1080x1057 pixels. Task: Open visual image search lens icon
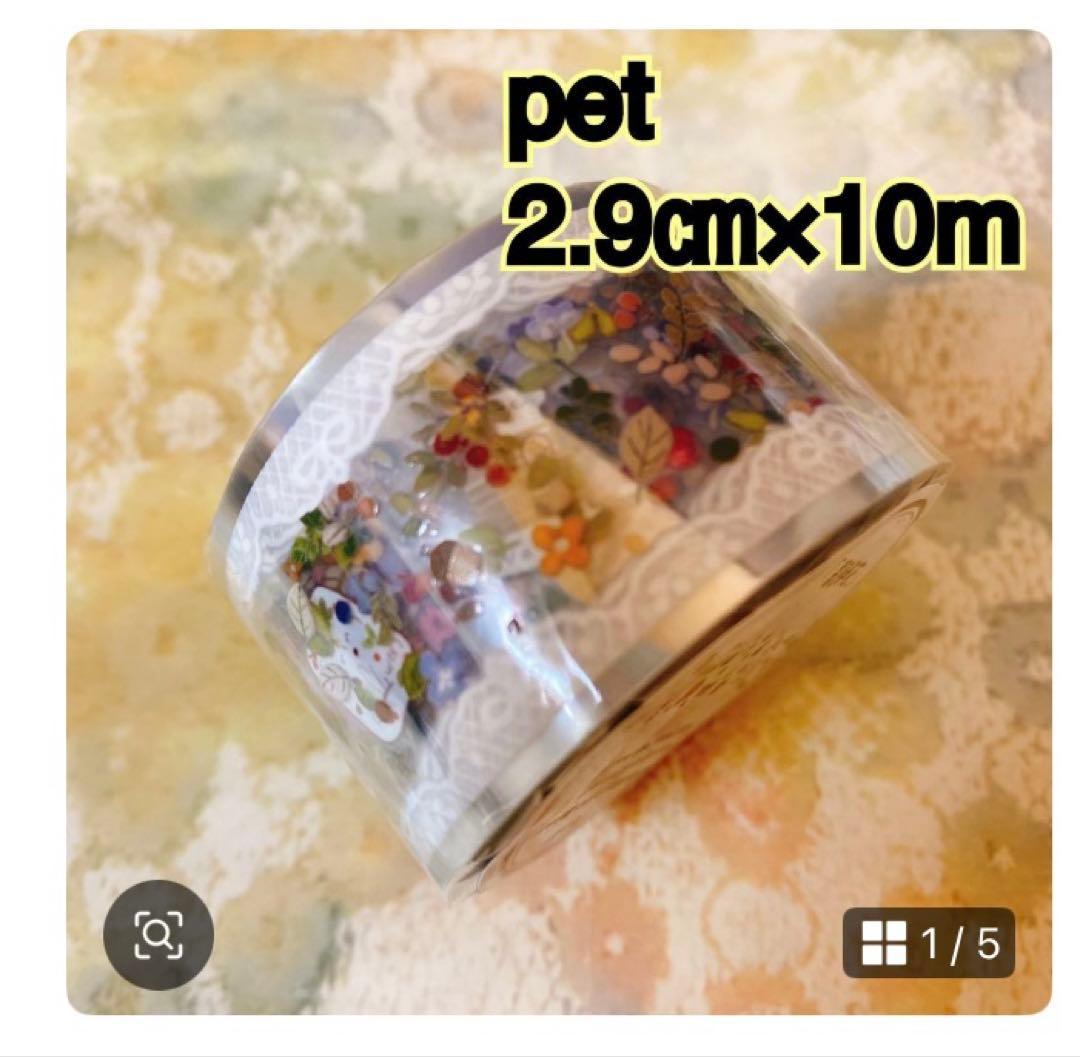click(158, 934)
